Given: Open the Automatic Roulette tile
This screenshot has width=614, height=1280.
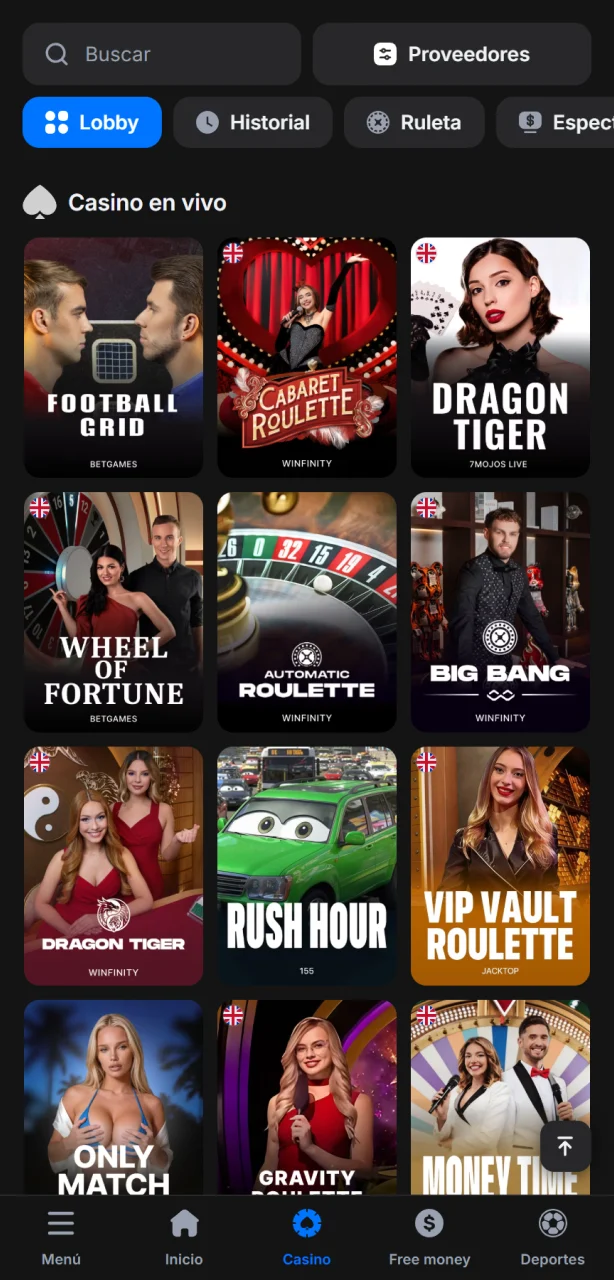Looking at the screenshot, I should tap(307, 611).
